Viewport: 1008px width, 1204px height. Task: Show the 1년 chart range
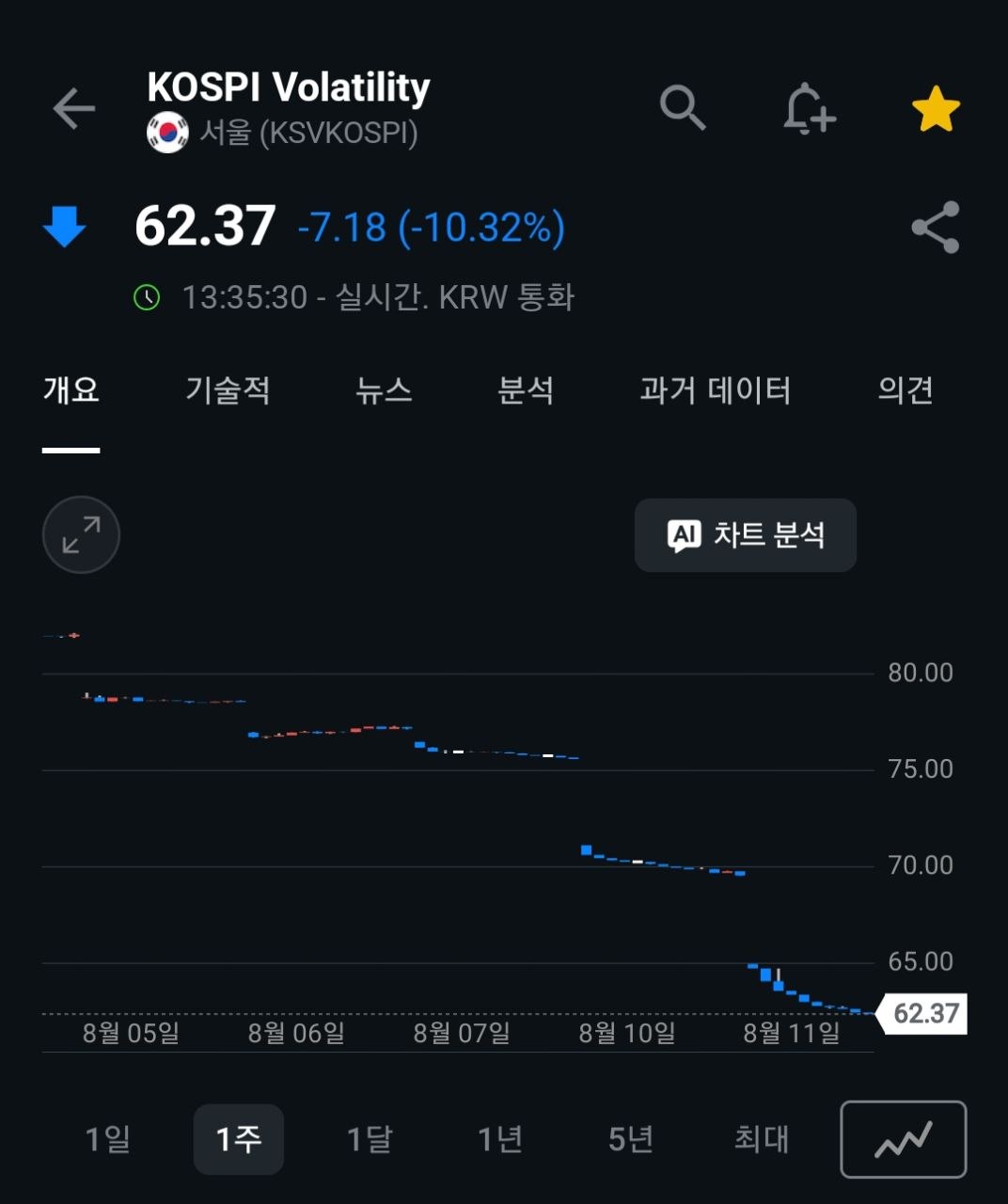(500, 1139)
